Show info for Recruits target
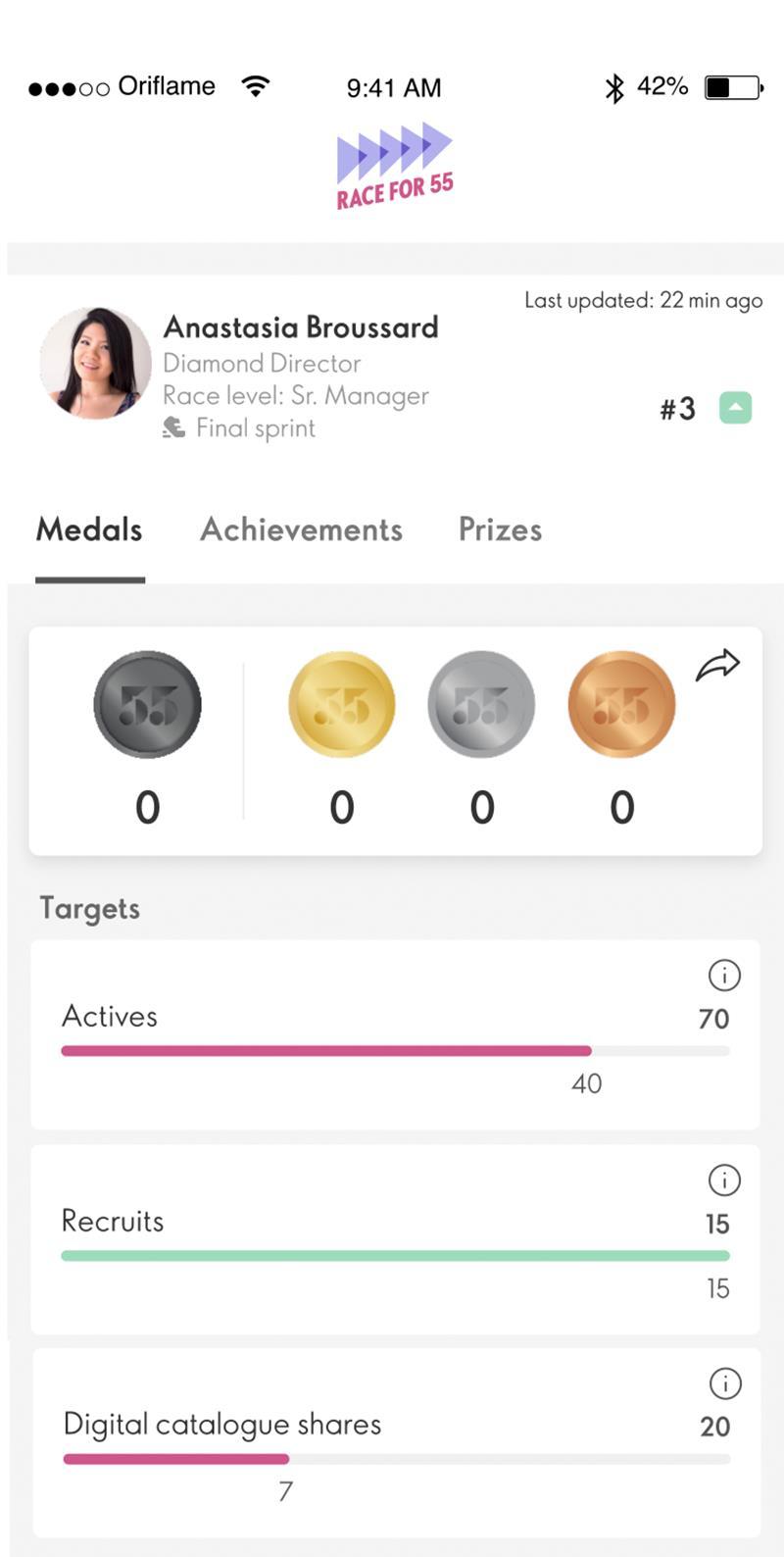The image size is (784, 1557). coord(724,1180)
